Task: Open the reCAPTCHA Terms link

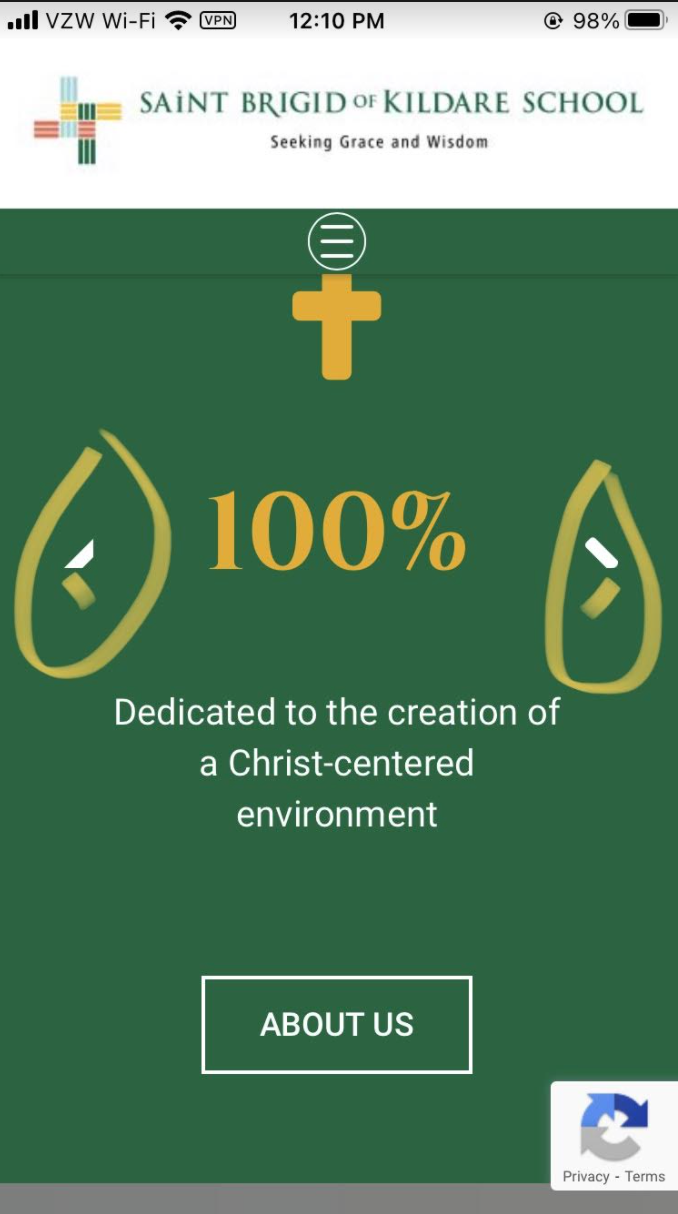Action: 645,1176
